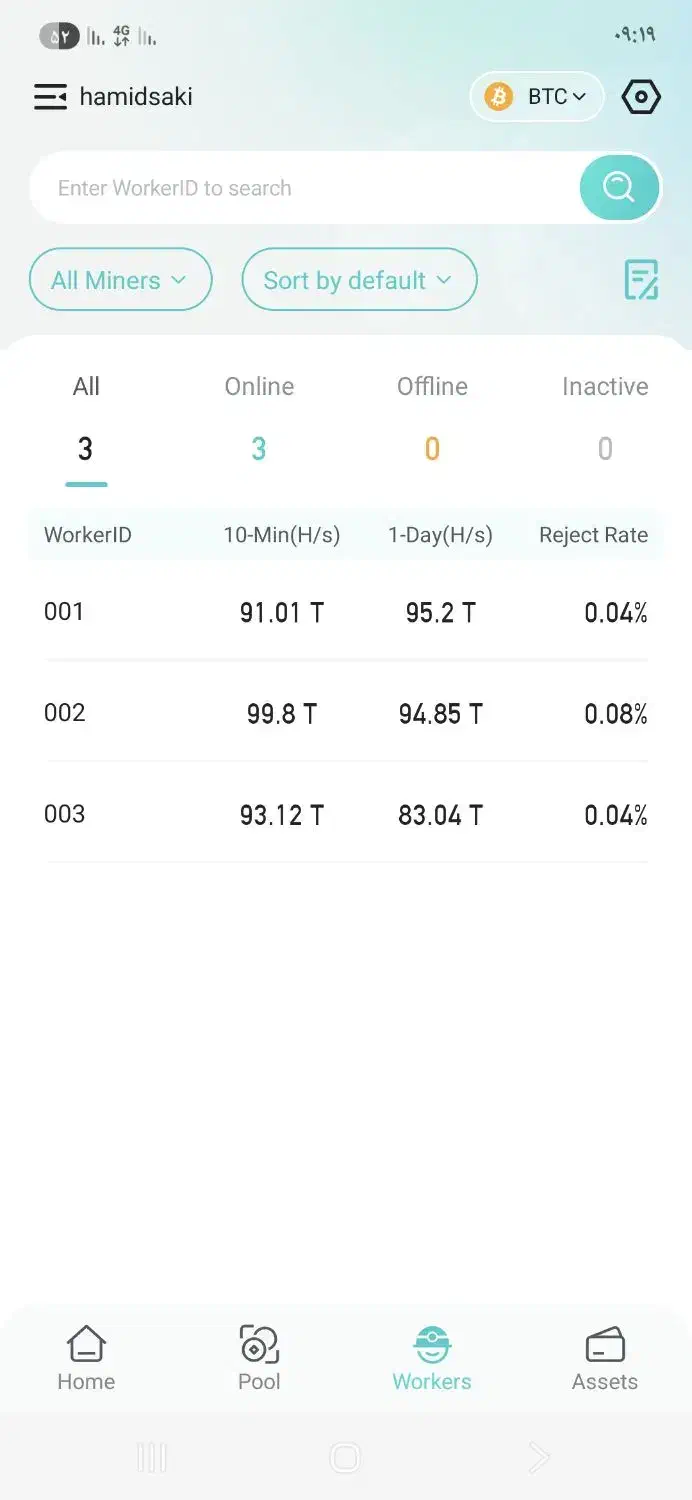Viewport: 692px width, 1500px height.
Task: Select the Workers bottom tab
Action: pyautogui.click(x=432, y=1358)
